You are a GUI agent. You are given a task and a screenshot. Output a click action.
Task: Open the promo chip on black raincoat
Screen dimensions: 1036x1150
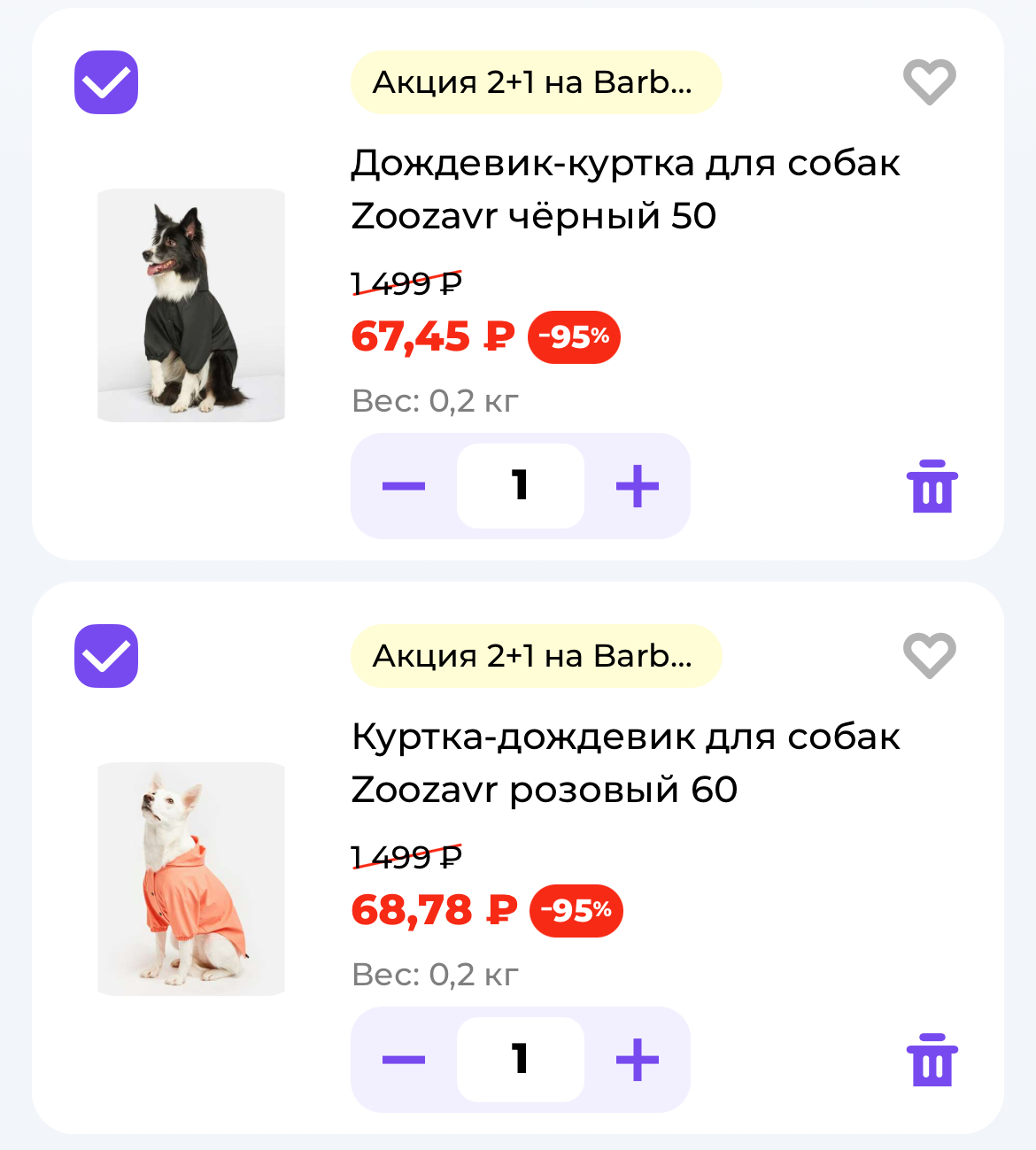coord(536,82)
